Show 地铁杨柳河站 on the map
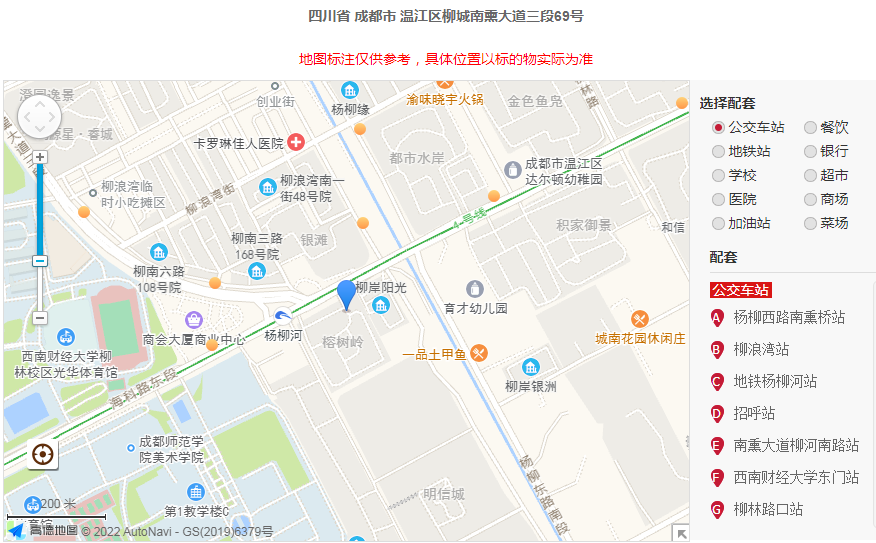 click(x=774, y=381)
